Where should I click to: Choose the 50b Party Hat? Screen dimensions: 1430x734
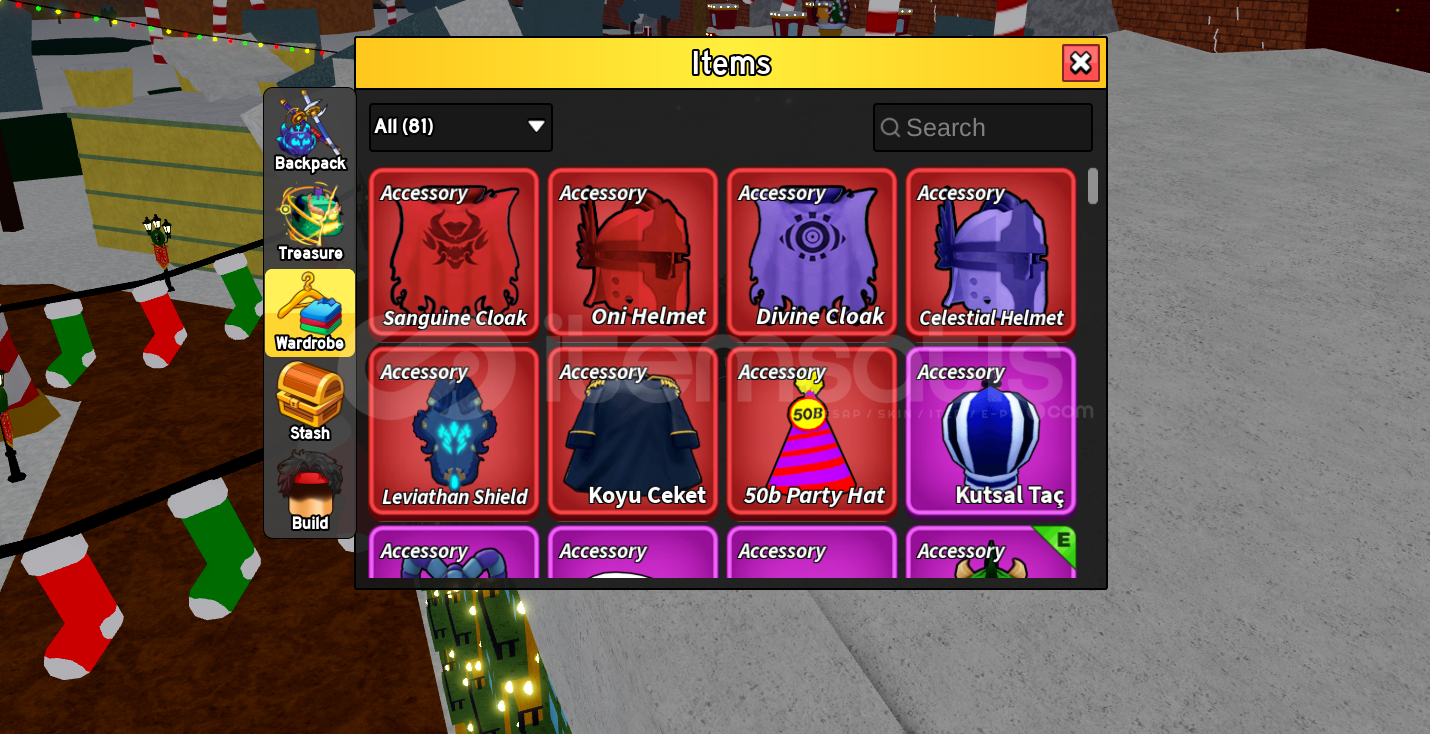[x=812, y=431]
